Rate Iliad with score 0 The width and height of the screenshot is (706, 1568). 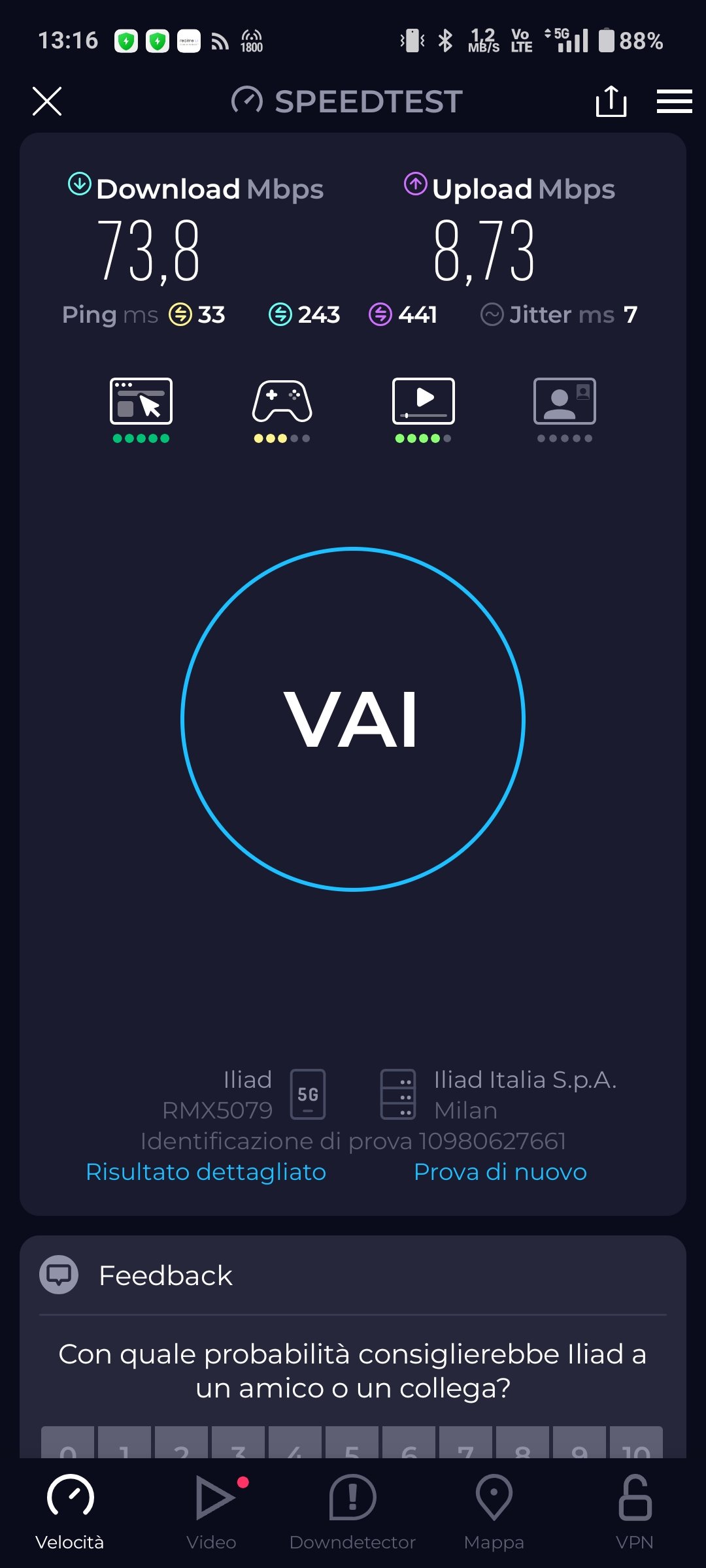click(x=68, y=1443)
